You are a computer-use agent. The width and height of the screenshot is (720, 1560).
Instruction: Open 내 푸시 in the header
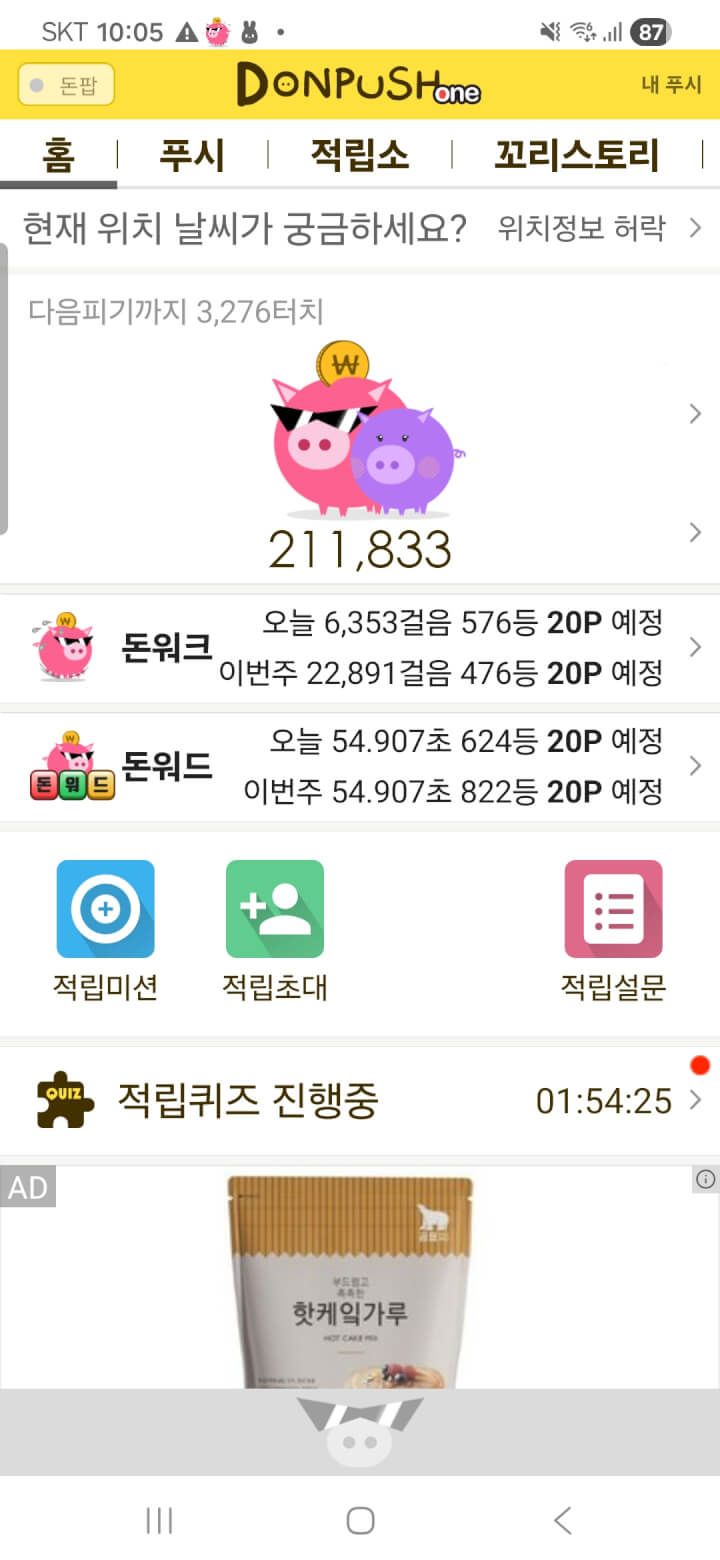point(671,85)
